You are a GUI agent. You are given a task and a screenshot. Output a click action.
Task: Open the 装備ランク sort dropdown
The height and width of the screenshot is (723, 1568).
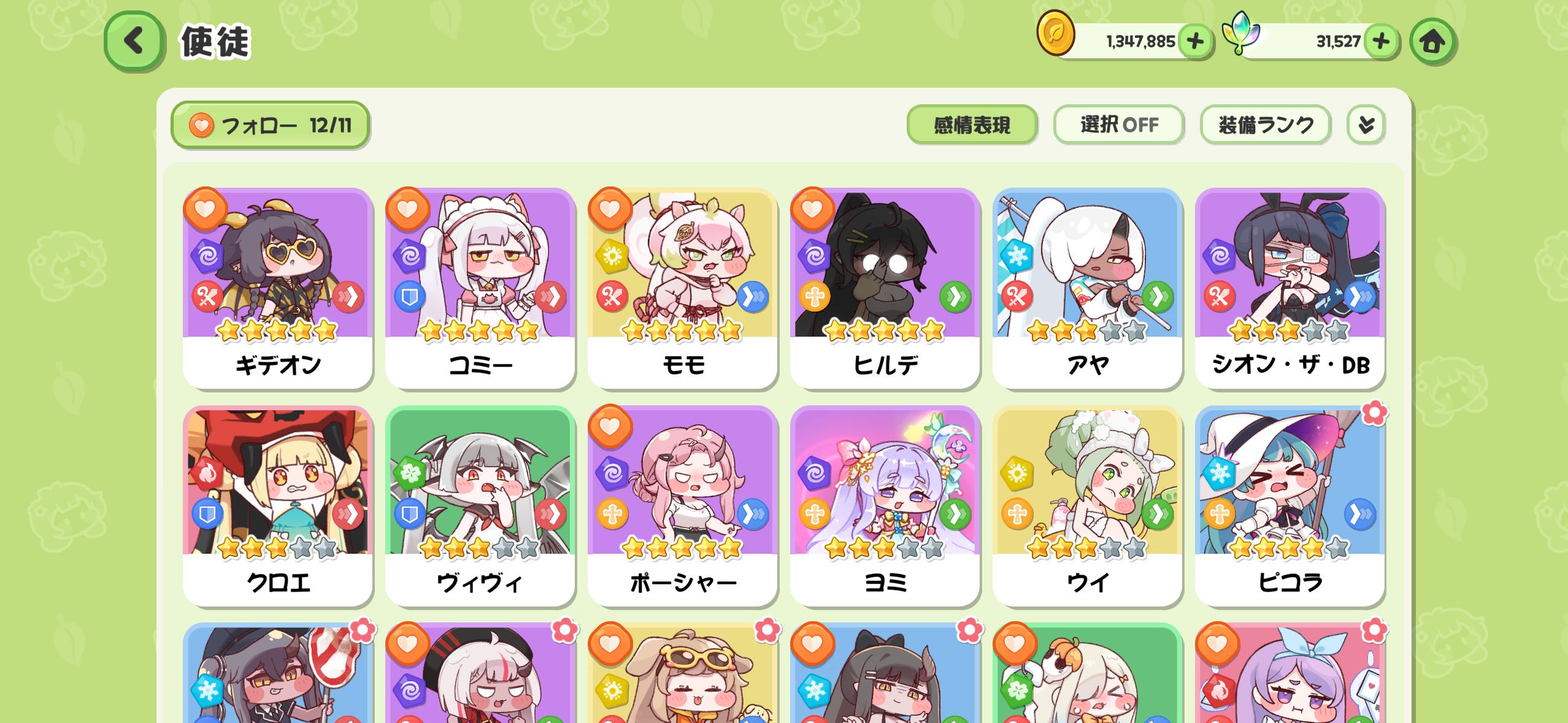[x=1266, y=125]
